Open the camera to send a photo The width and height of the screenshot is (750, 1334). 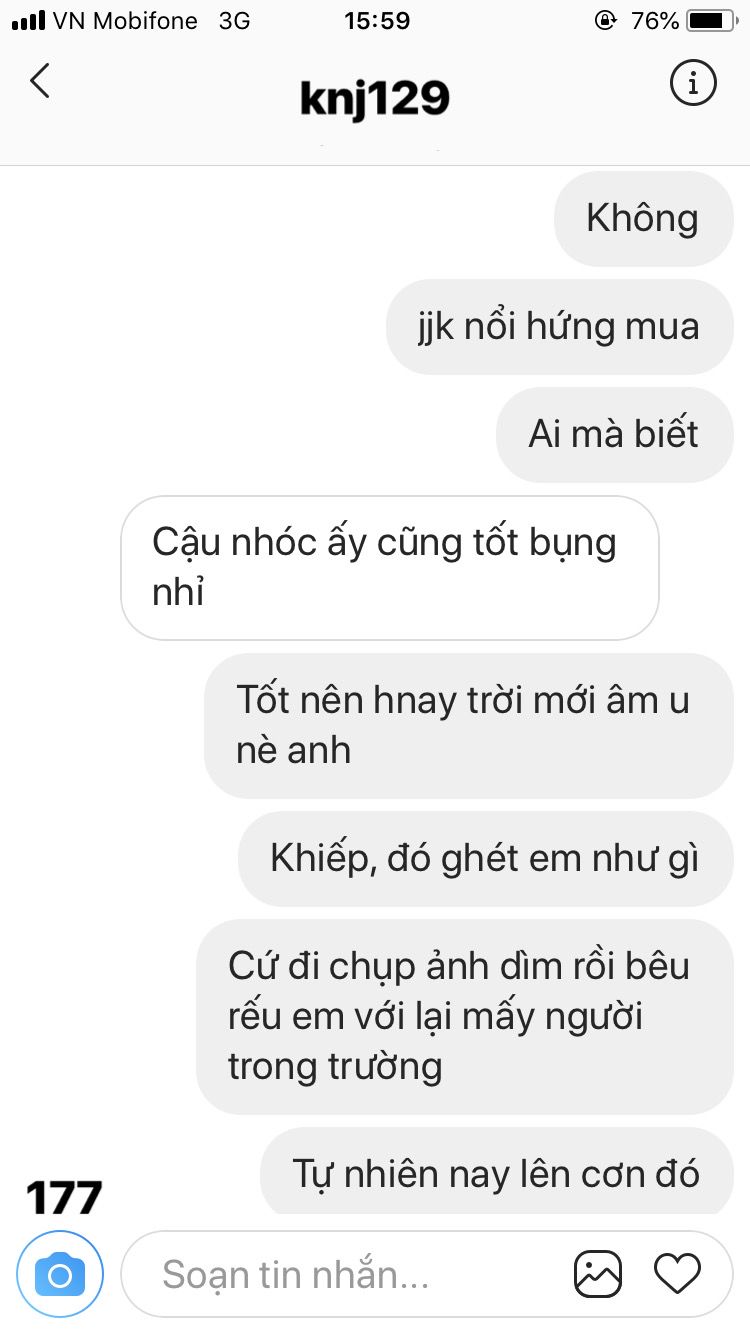click(60, 1274)
